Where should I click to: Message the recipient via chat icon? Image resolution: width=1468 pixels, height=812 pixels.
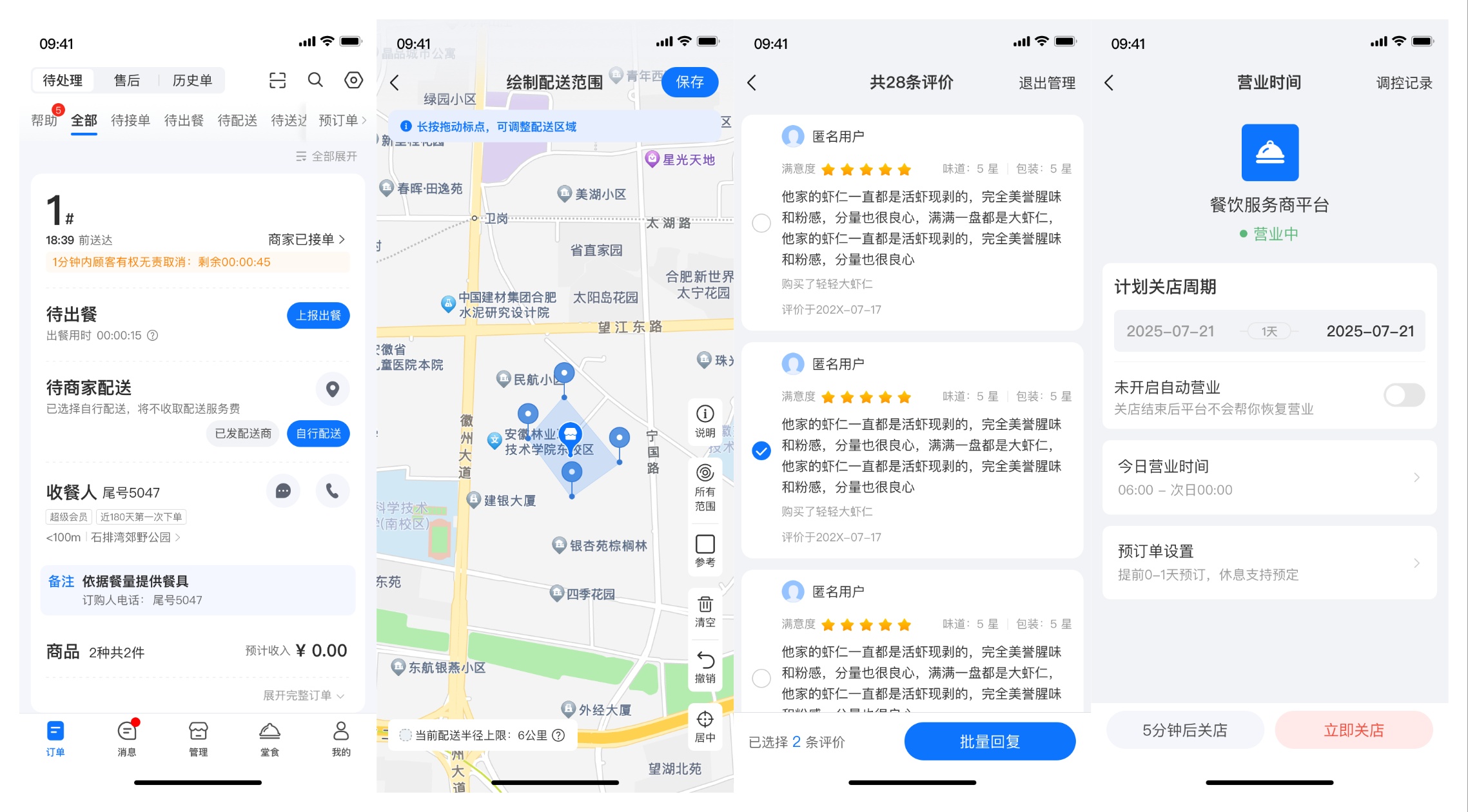(283, 491)
